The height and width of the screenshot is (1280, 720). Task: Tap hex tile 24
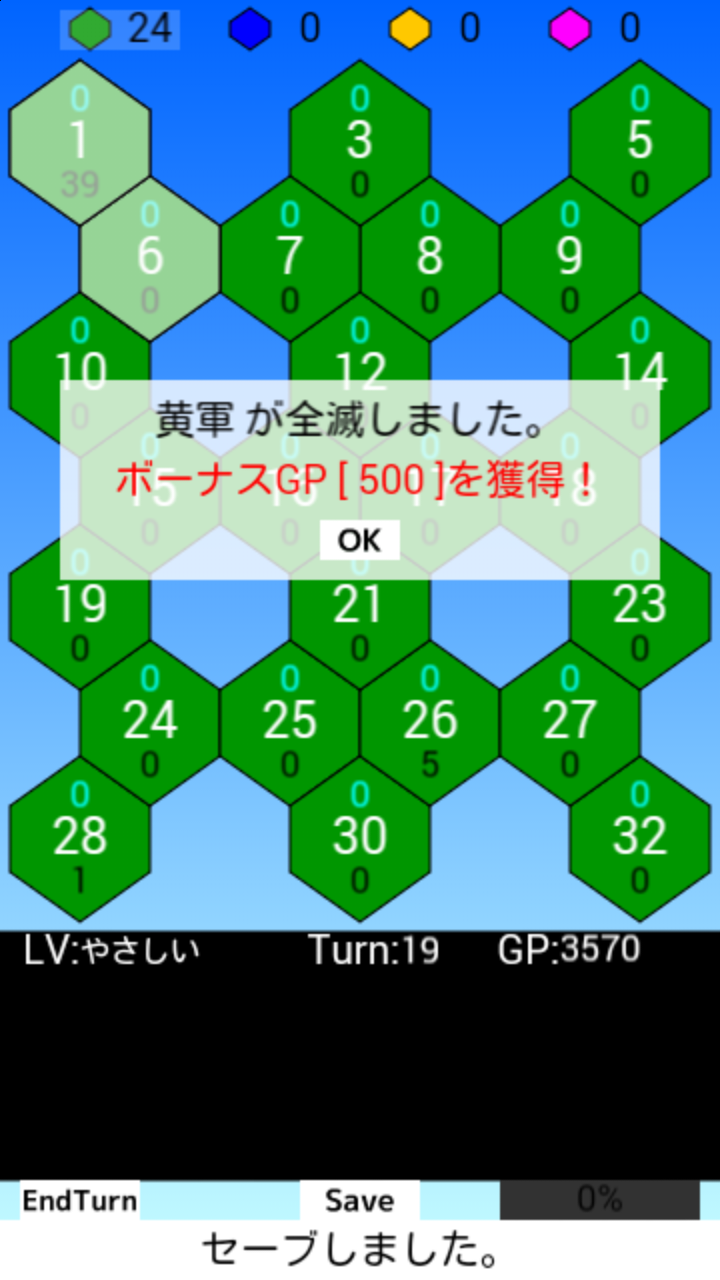pos(150,722)
